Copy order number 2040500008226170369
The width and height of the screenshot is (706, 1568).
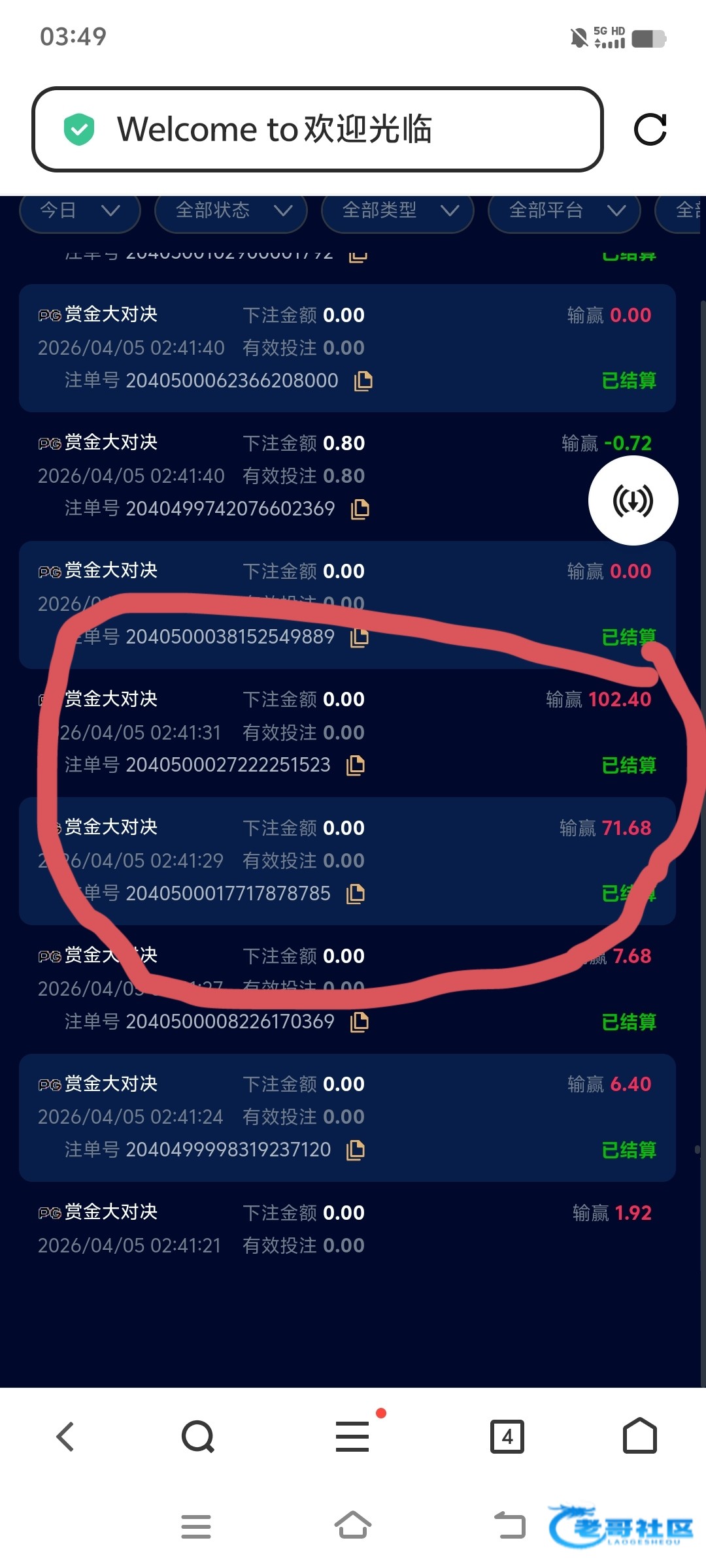[x=360, y=1022]
